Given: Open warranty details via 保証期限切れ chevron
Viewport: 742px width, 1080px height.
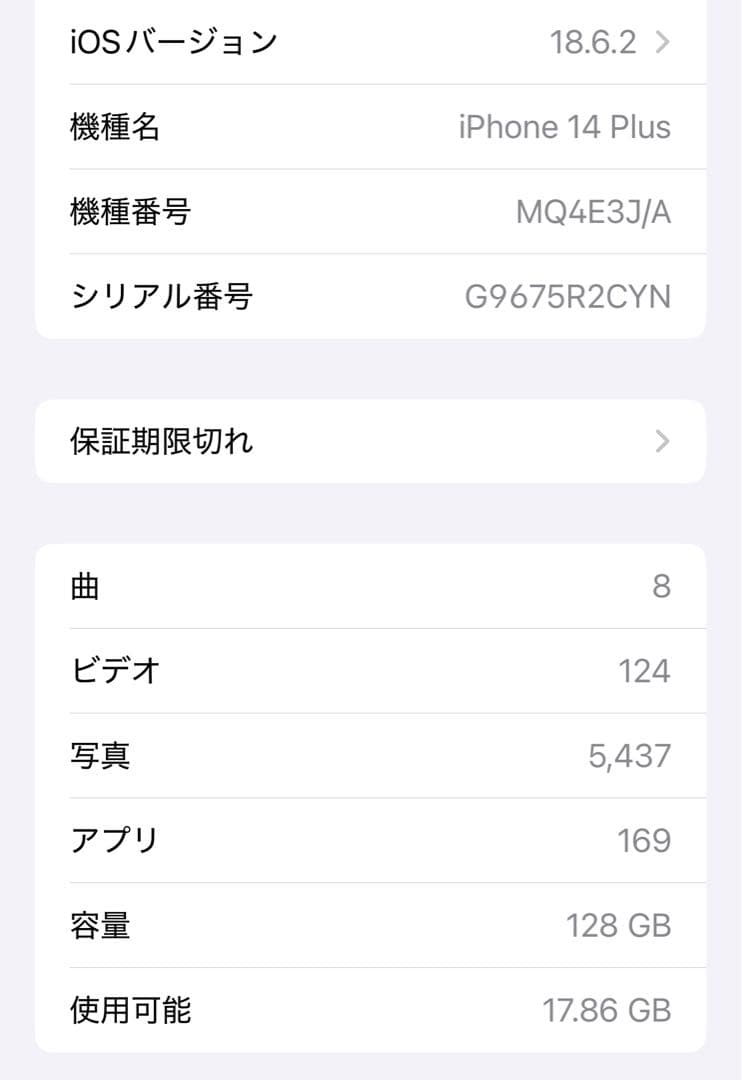Looking at the screenshot, I should [660, 440].
